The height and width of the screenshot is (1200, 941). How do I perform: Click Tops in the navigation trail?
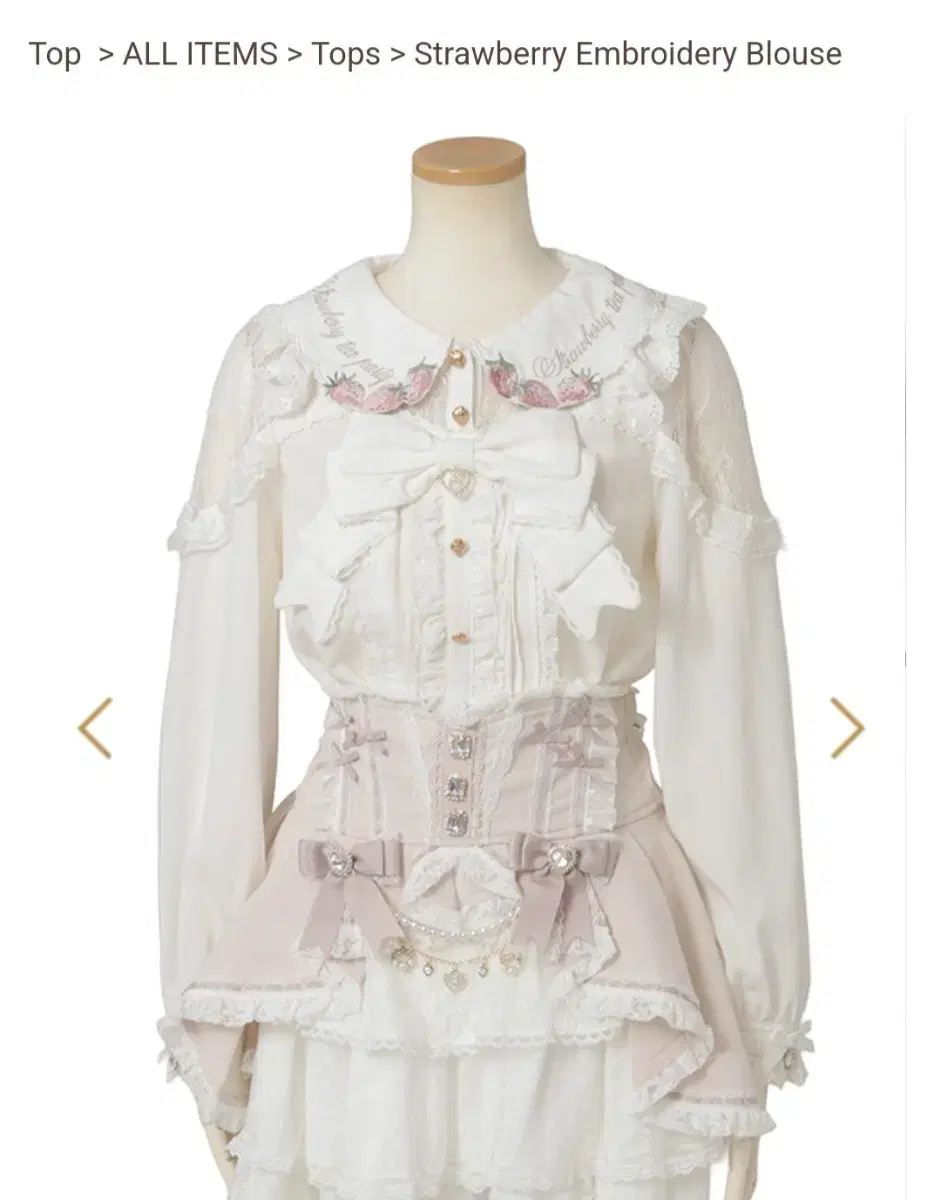tap(345, 55)
